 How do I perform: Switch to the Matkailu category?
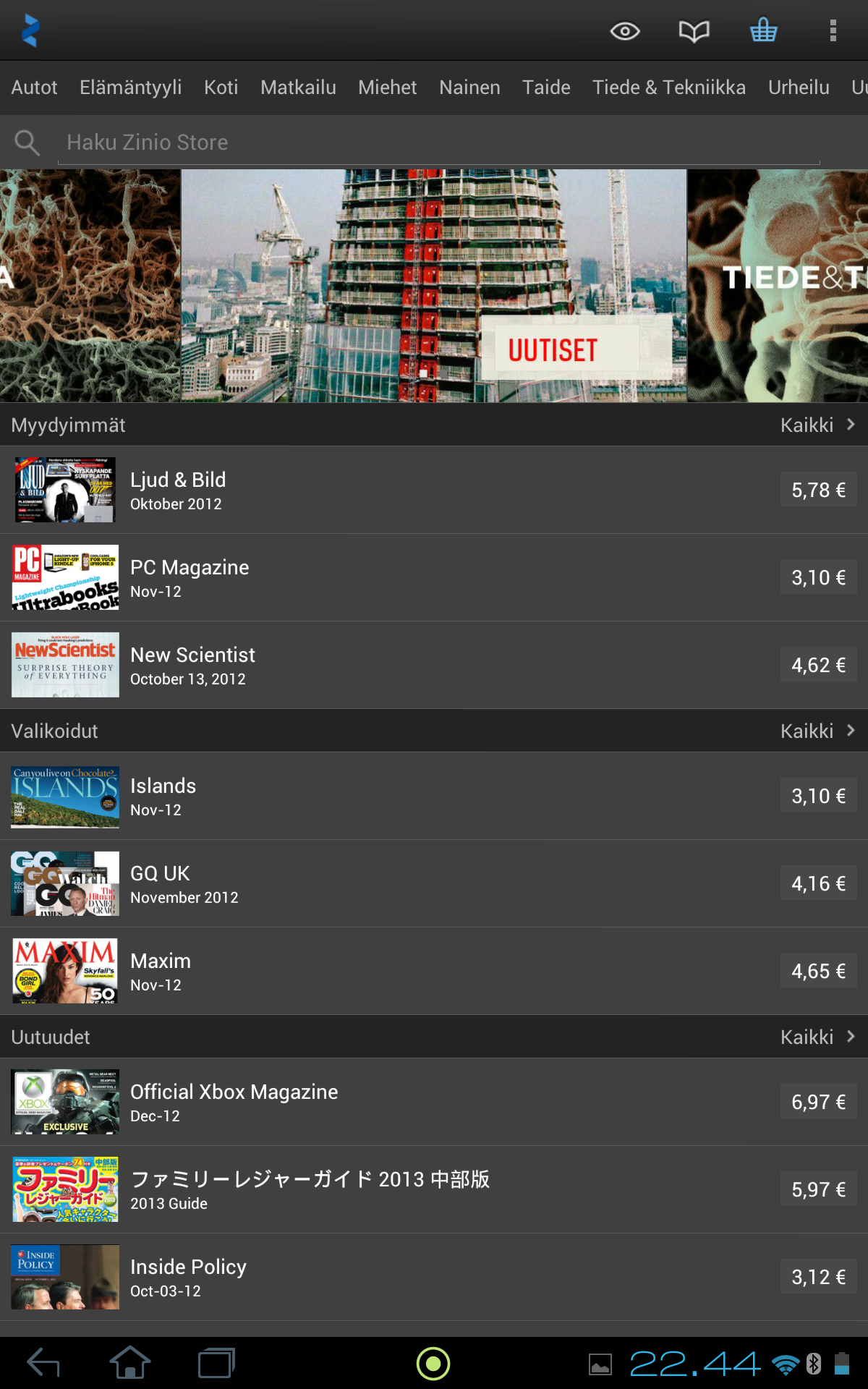coord(298,88)
